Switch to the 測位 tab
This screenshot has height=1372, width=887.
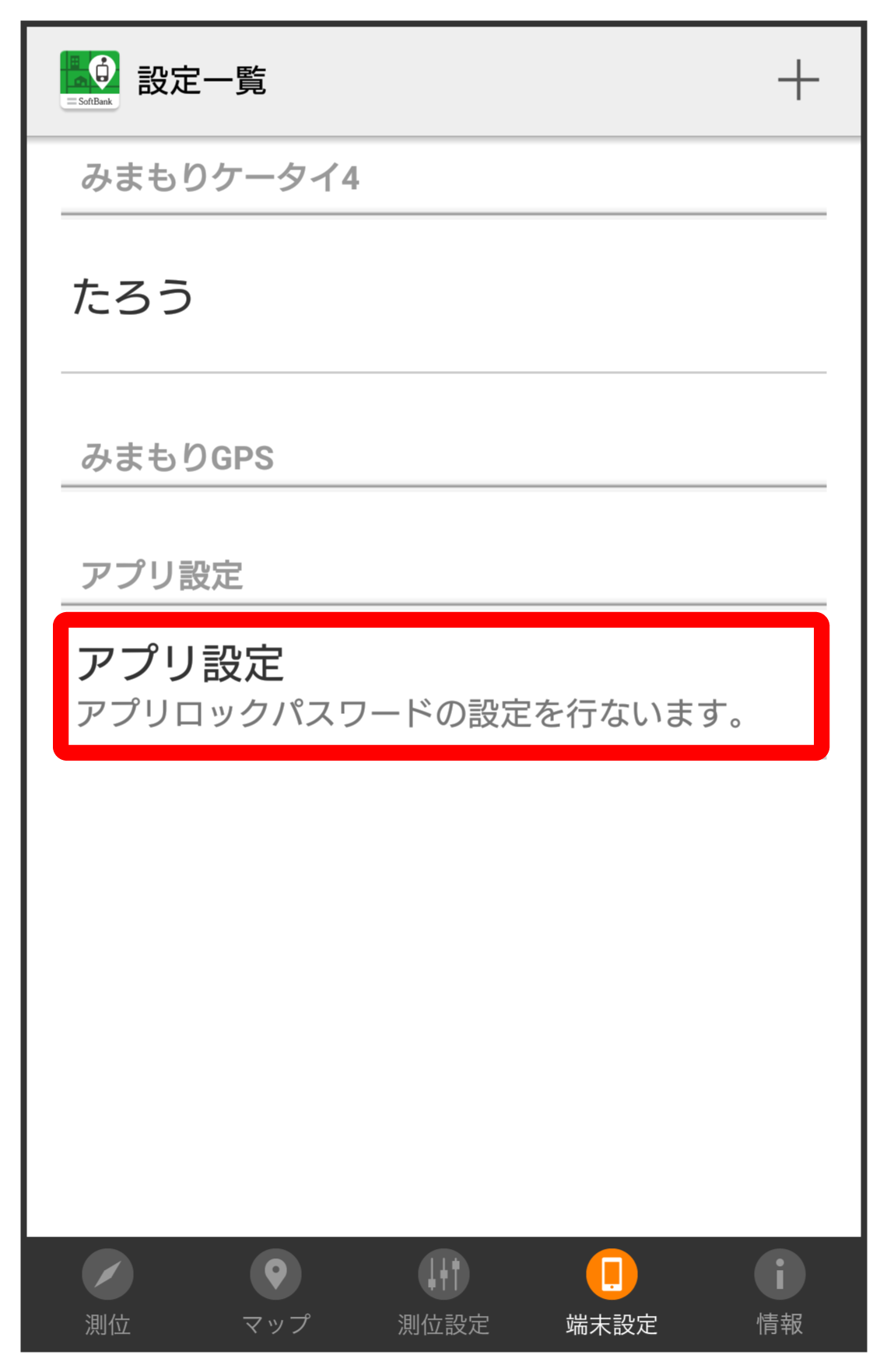pos(107,1292)
